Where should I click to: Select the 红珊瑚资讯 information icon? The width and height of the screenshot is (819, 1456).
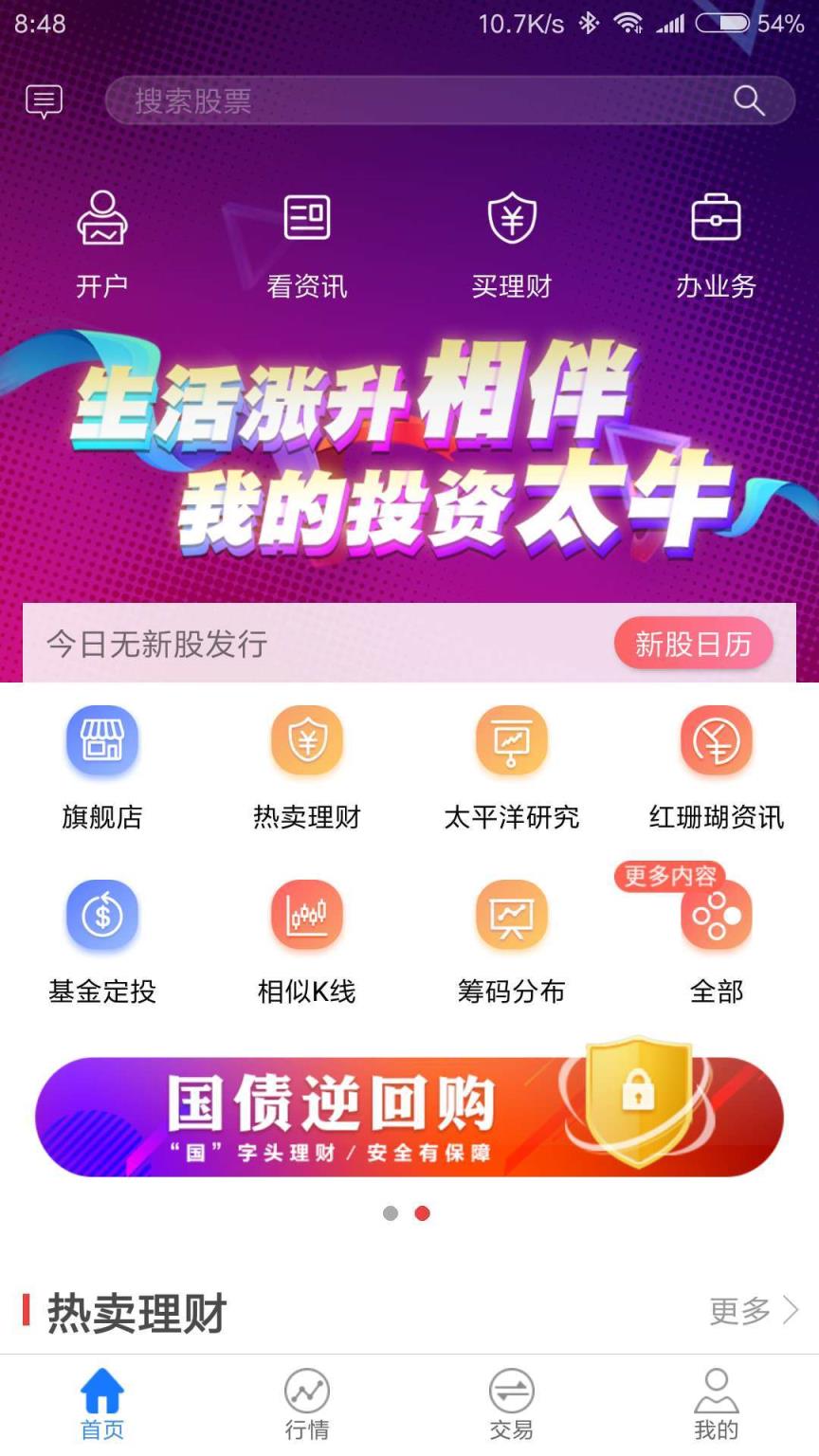[717, 740]
